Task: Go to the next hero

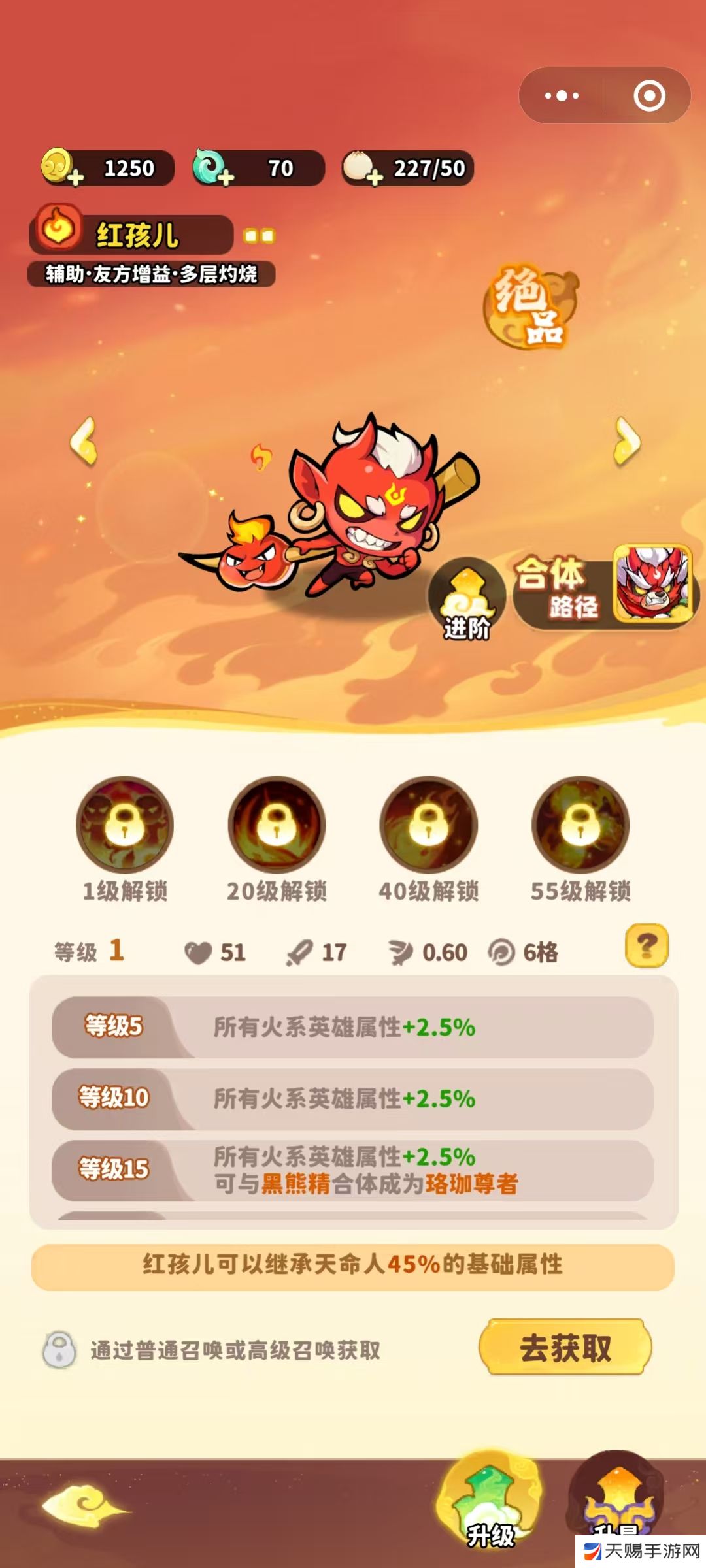Action: click(626, 441)
